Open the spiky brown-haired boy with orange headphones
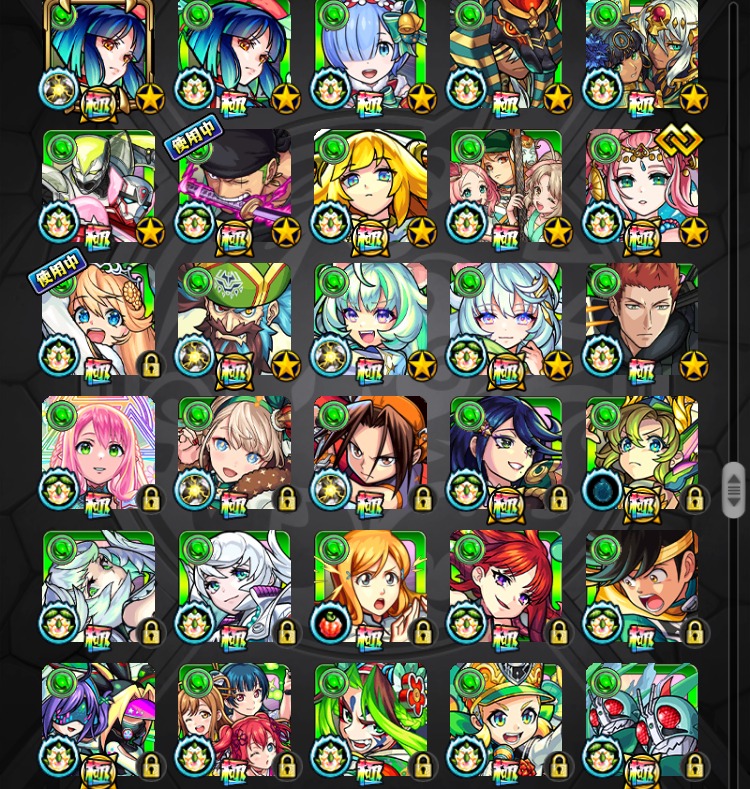Image resolution: width=750 pixels, height=789 pixels. pyautogui.click(x=370, y=453)
